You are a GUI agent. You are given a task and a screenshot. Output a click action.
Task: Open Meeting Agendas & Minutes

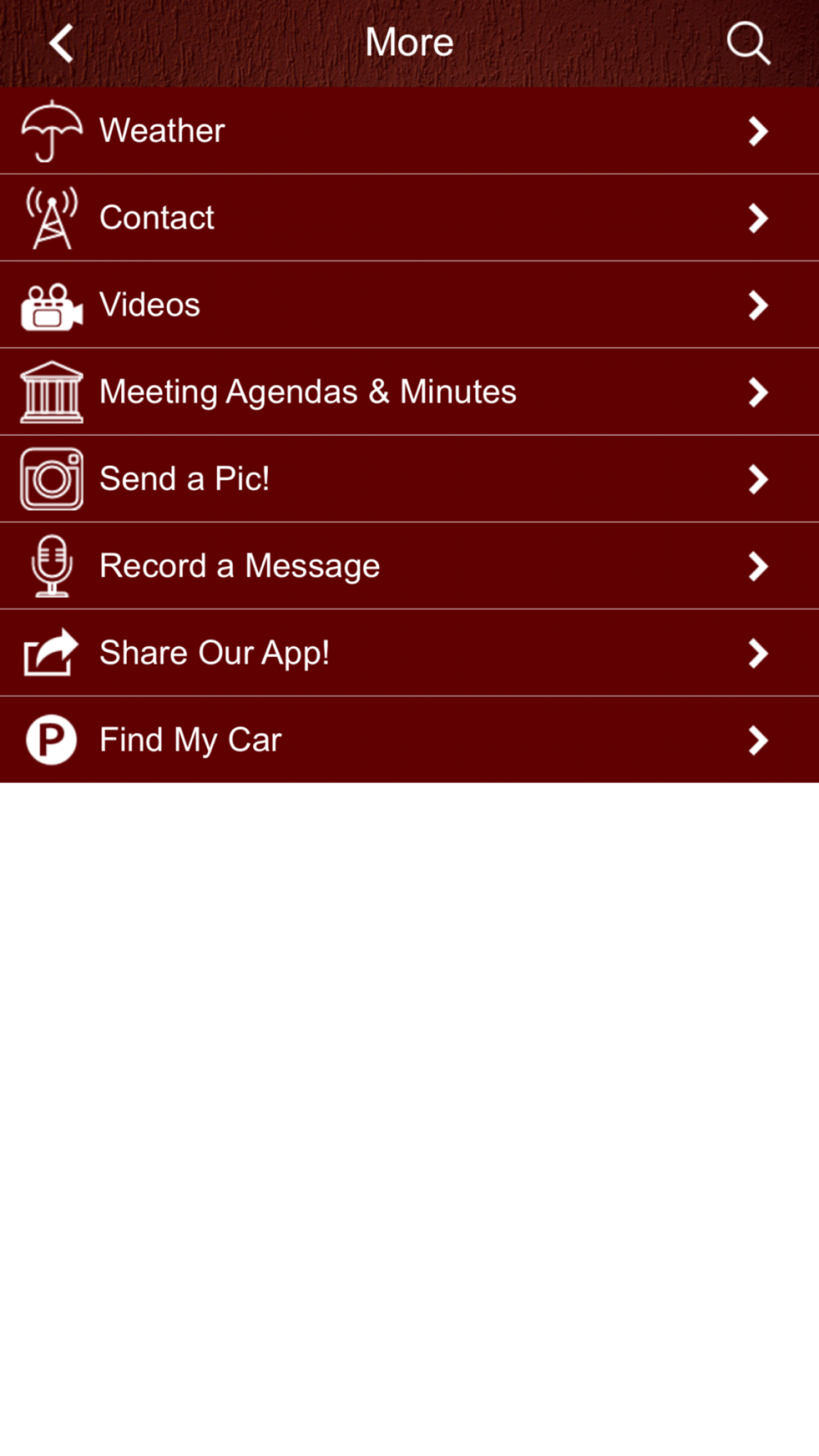409,391
